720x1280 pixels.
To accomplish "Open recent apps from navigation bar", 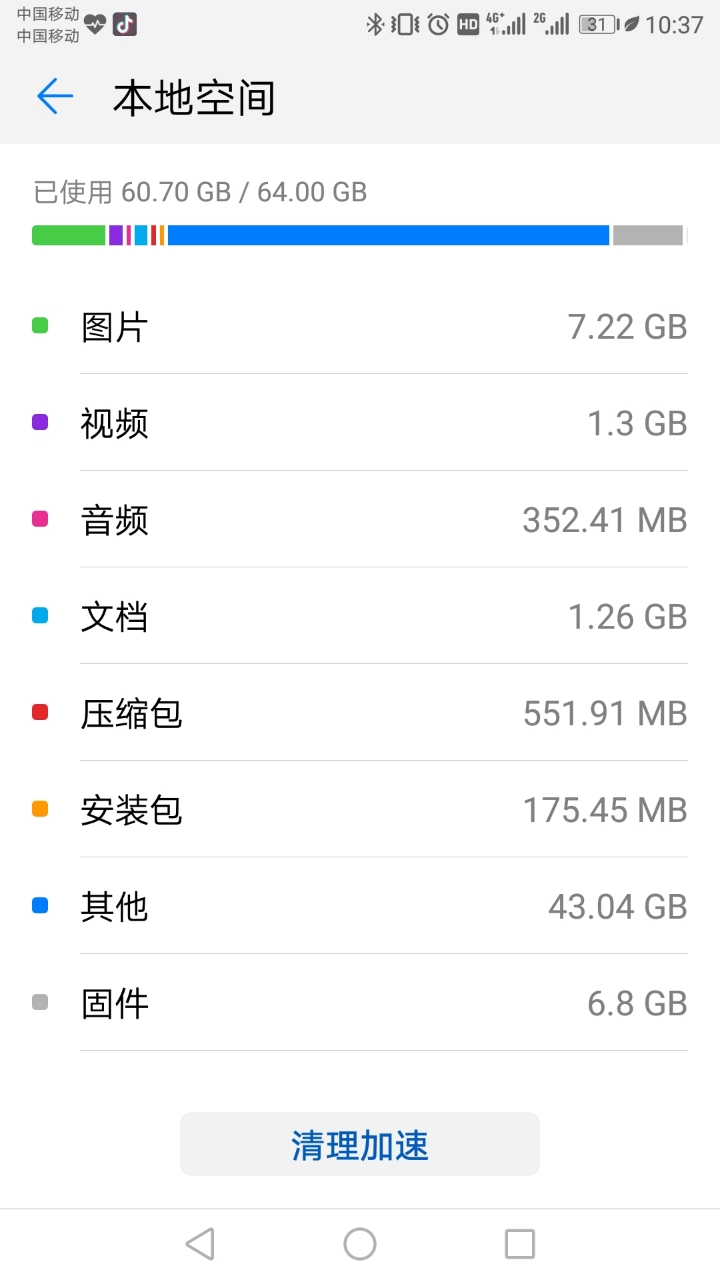I will coord(520,1244).
